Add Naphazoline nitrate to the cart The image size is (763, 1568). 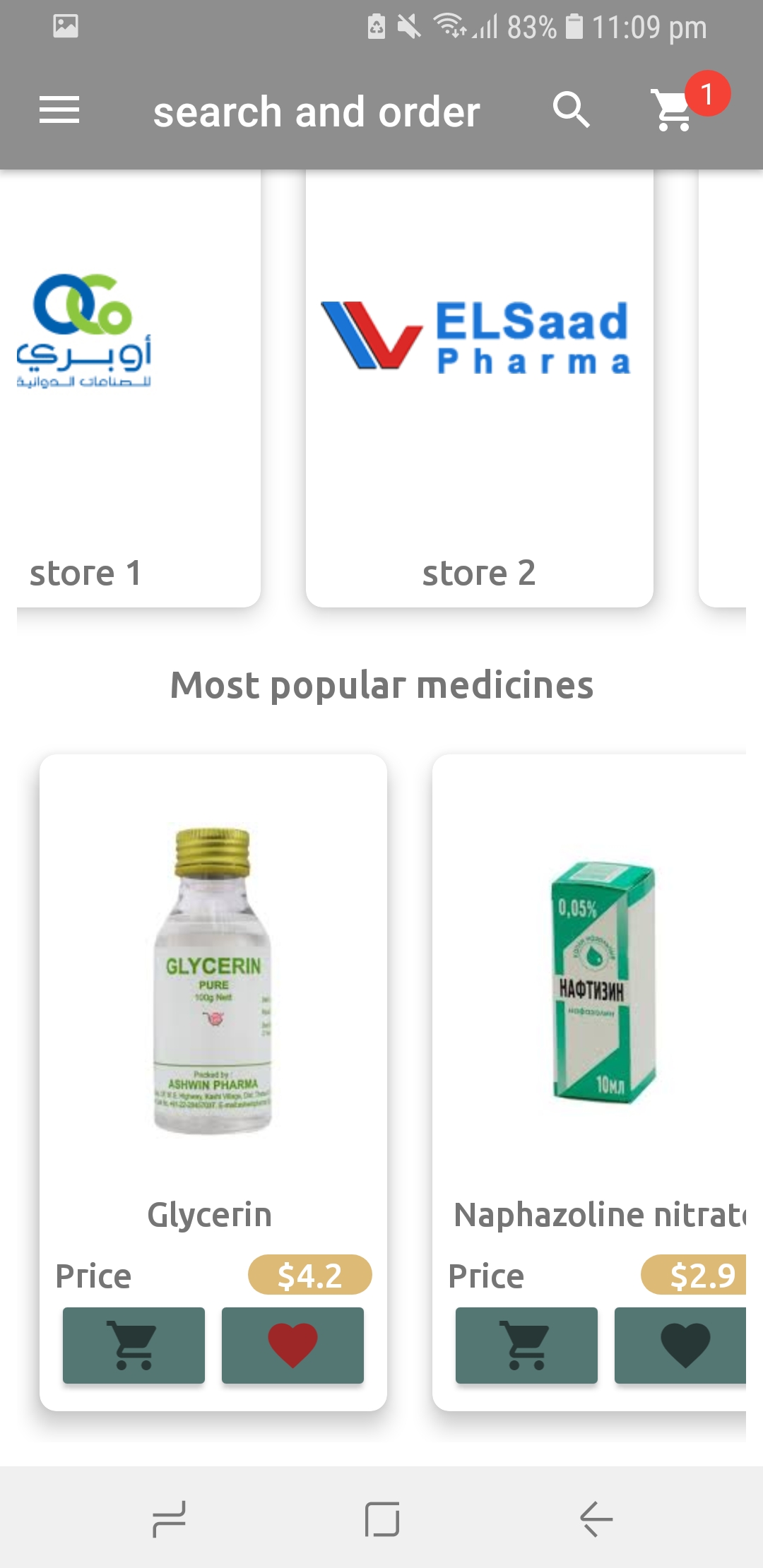[x=526, y=1345]
